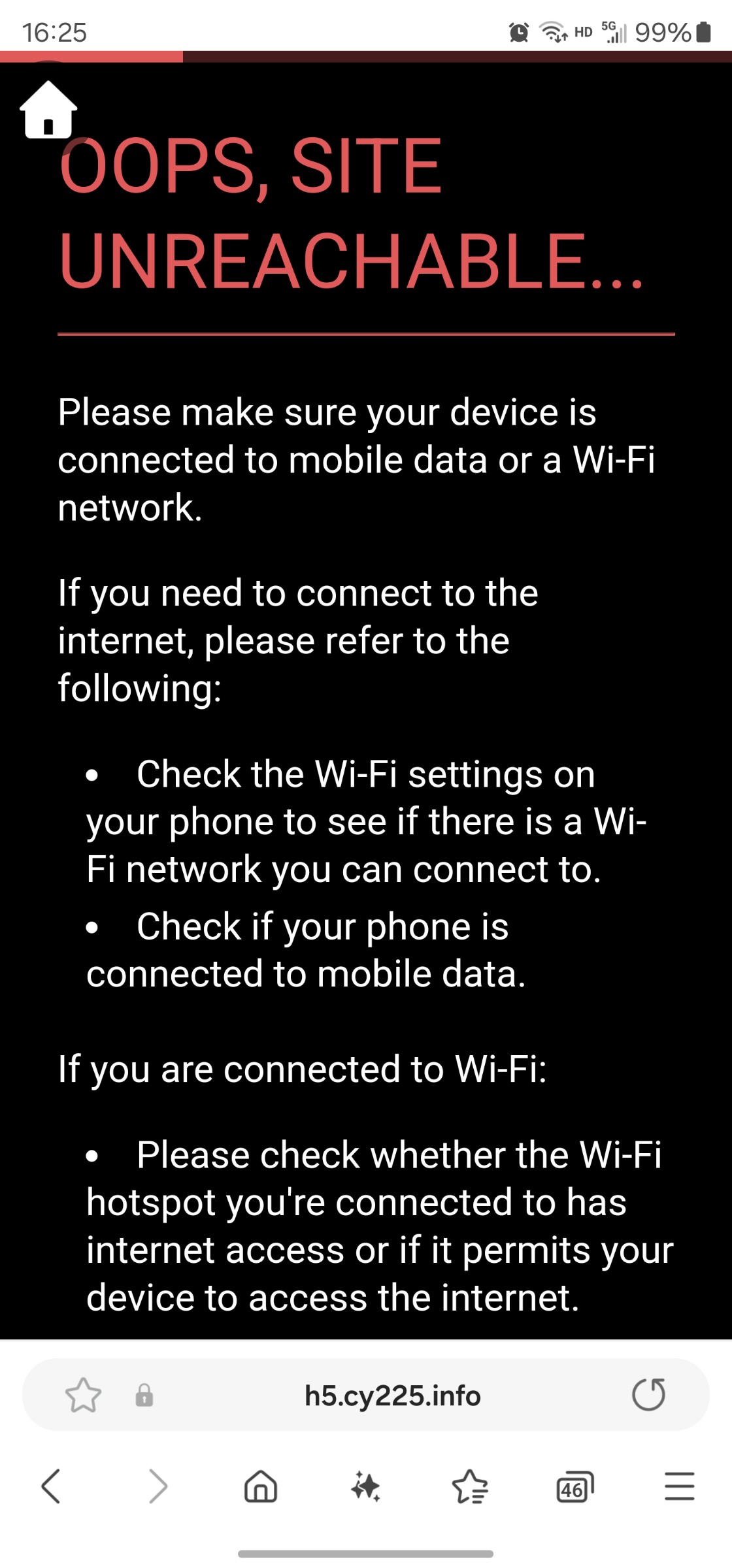Open the h5.cy225.info address bar
Screen dimensions: 732x1568
click(x=392, y=1395)
